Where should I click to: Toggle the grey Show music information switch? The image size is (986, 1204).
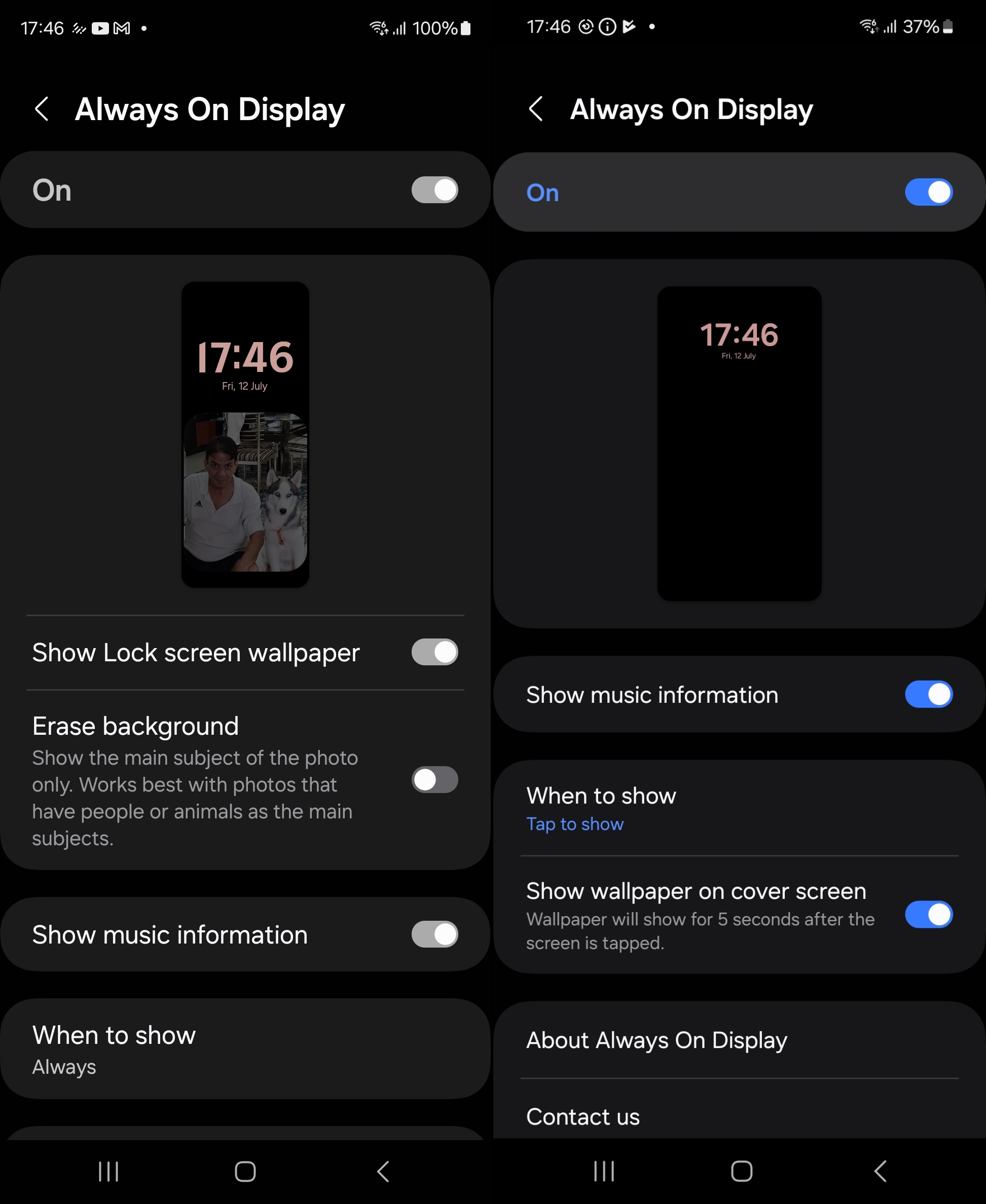(434, 934)
